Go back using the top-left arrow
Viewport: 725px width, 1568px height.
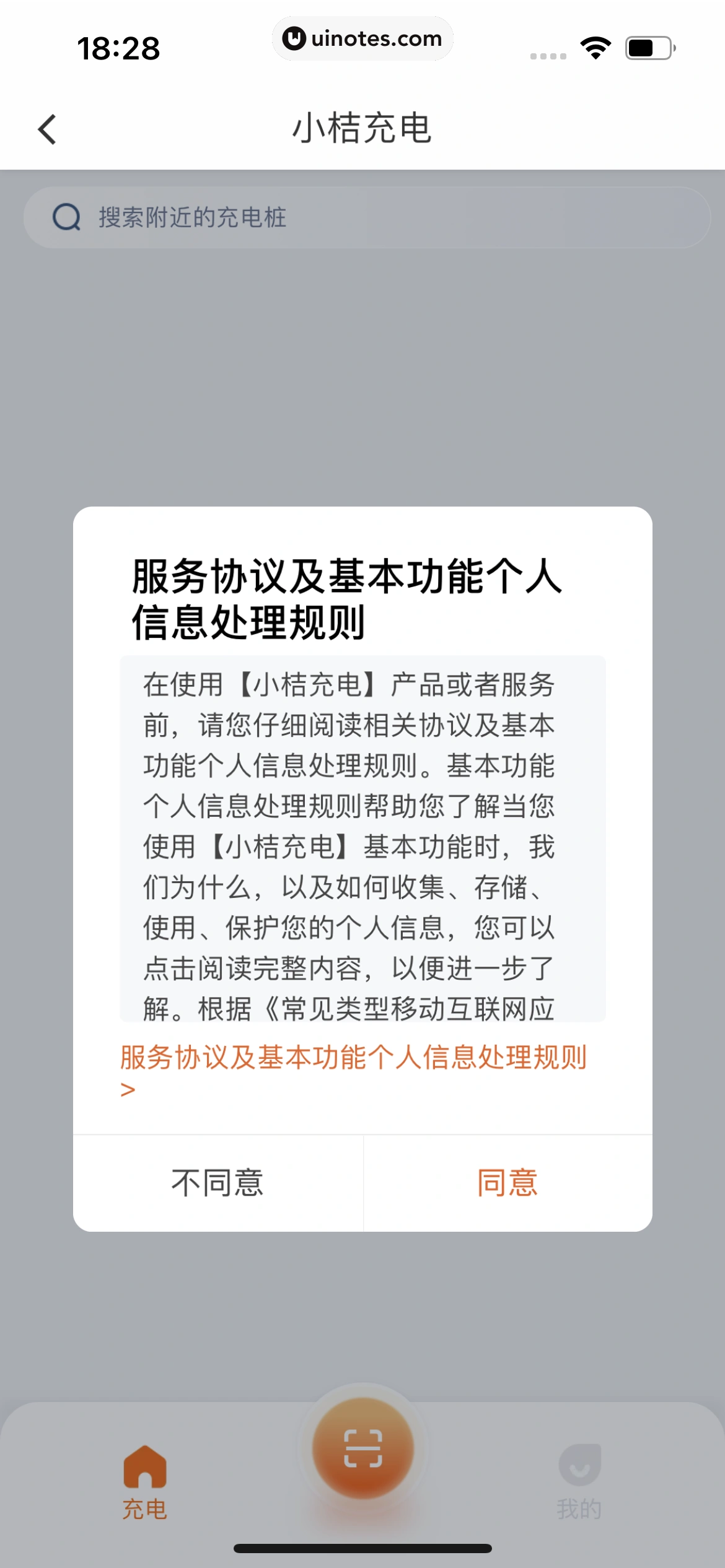(48, 129)
